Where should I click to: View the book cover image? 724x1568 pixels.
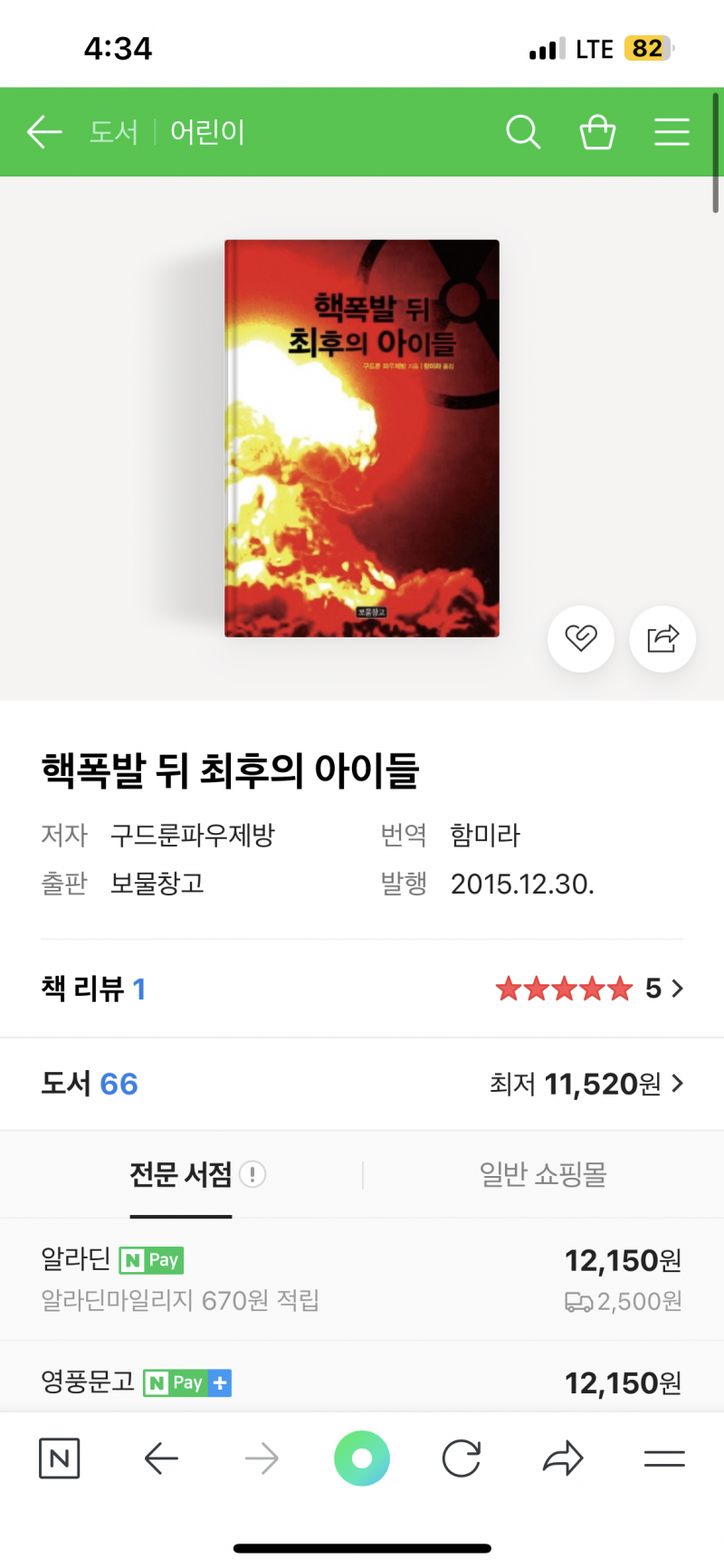coord(362,438)
